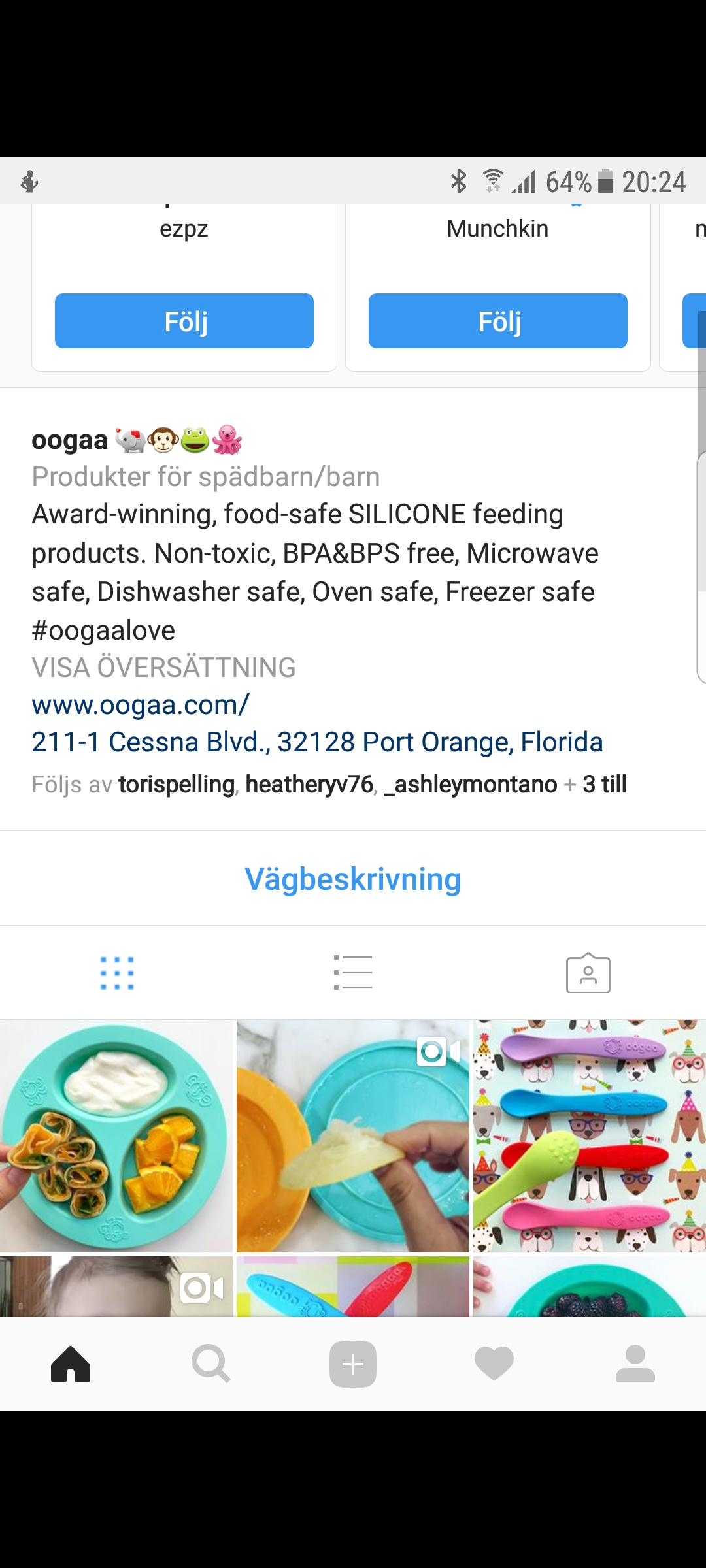Open the orange and teal bowl video
Screen dimensions: 706x1568
(x=353, y=1135)
